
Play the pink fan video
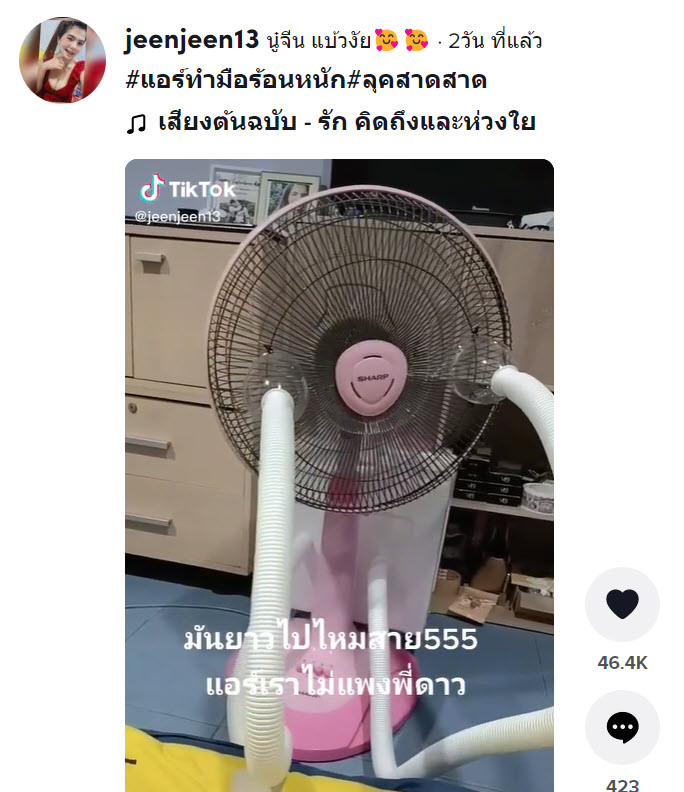tap(339, 470)
